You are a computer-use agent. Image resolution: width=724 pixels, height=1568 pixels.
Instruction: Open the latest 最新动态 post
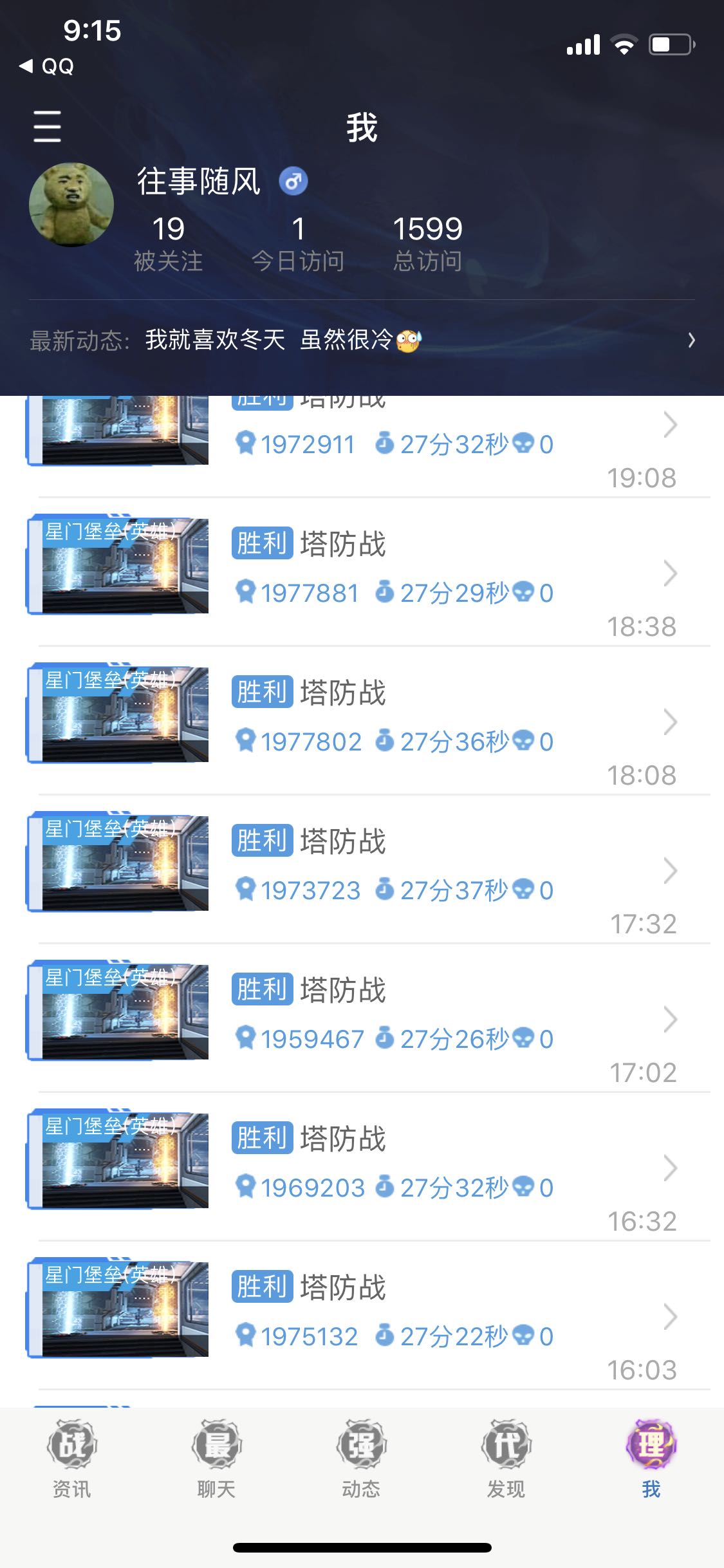[x=362, y=340]
